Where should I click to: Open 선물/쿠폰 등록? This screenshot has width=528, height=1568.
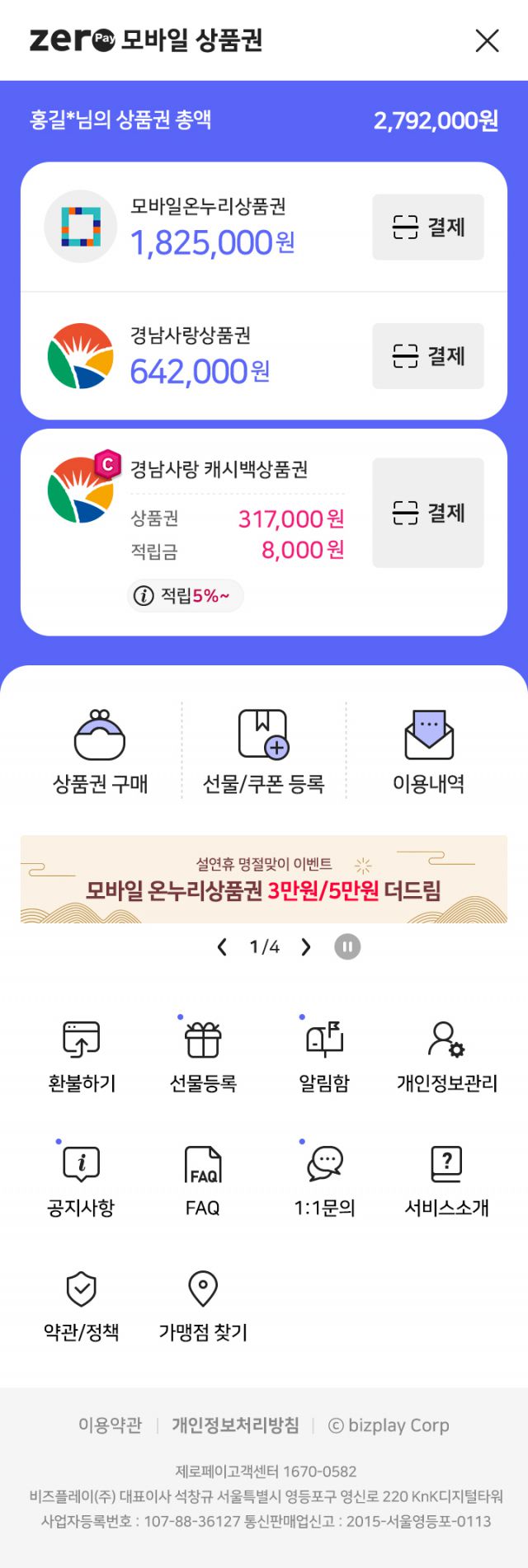click(x=263, y=751)
